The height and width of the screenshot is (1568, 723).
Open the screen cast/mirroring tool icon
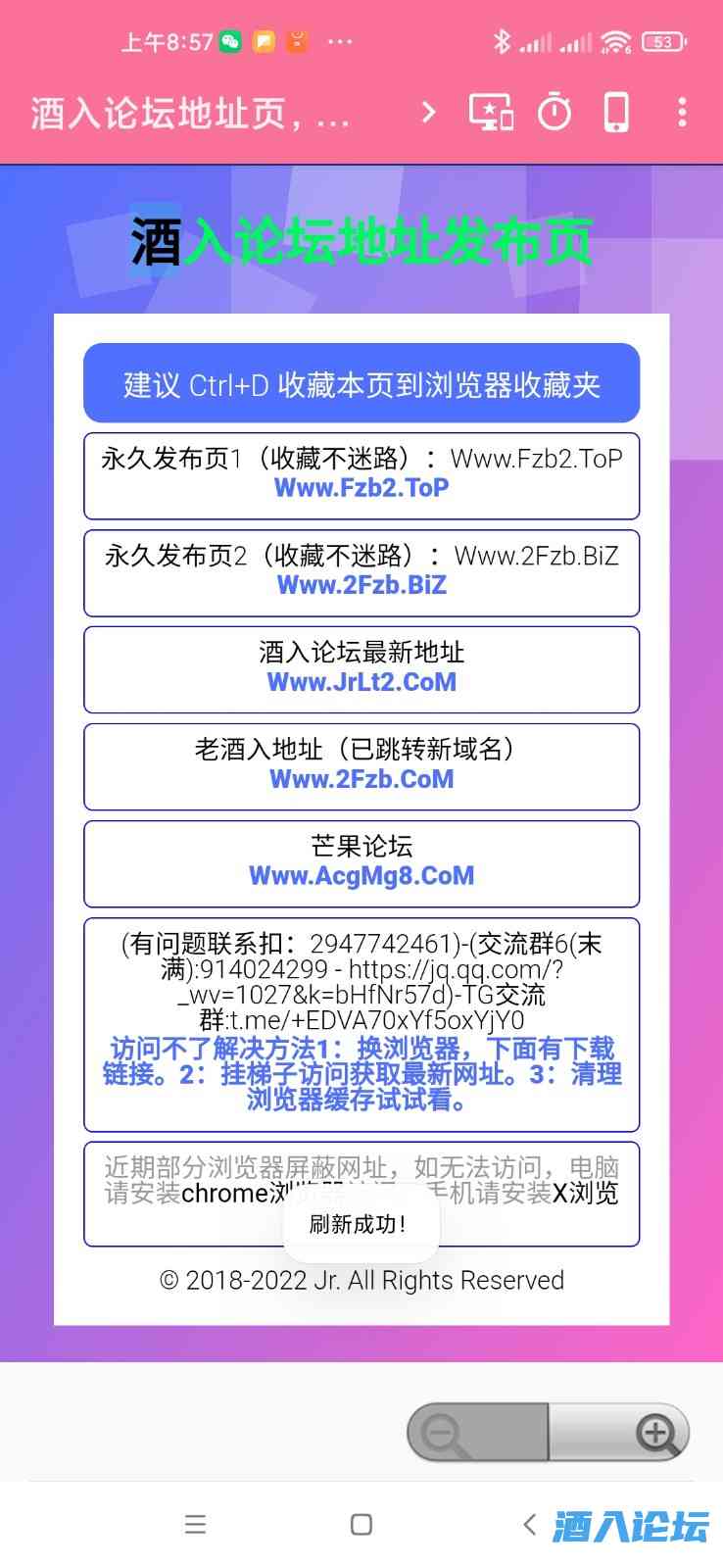click(496, 113)
